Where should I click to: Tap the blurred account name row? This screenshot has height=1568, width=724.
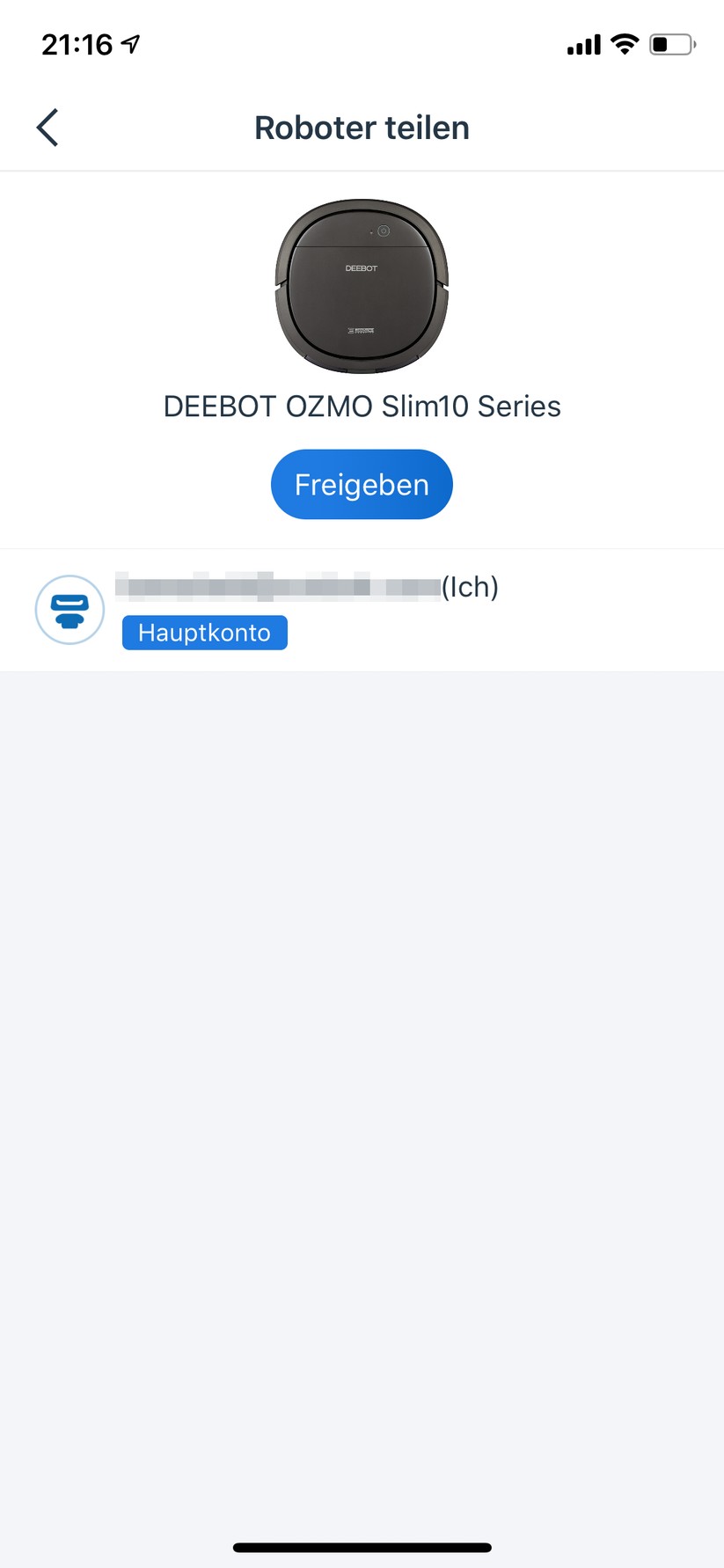273,586
